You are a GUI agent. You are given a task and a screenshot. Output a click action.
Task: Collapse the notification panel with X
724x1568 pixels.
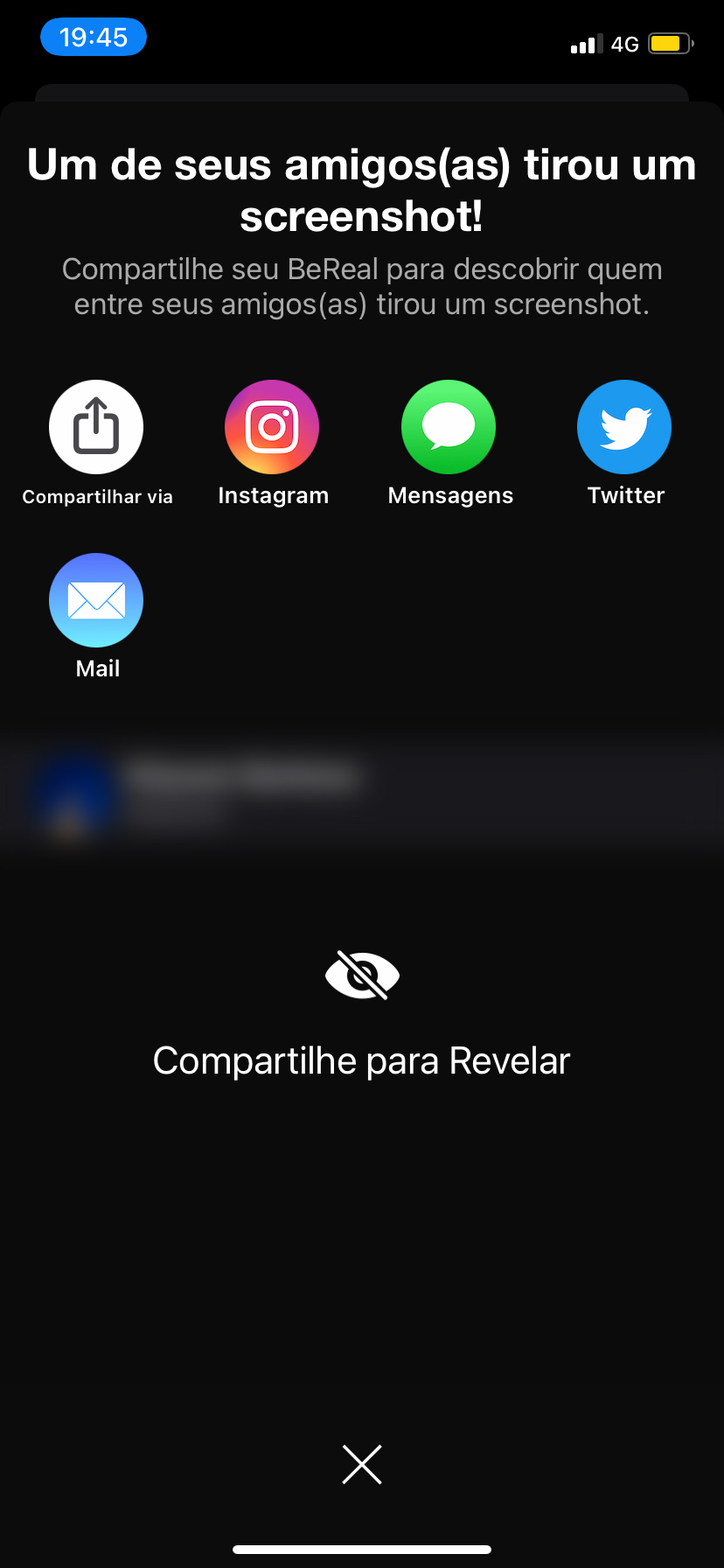pyautogui.click(x=362, y=1464)
